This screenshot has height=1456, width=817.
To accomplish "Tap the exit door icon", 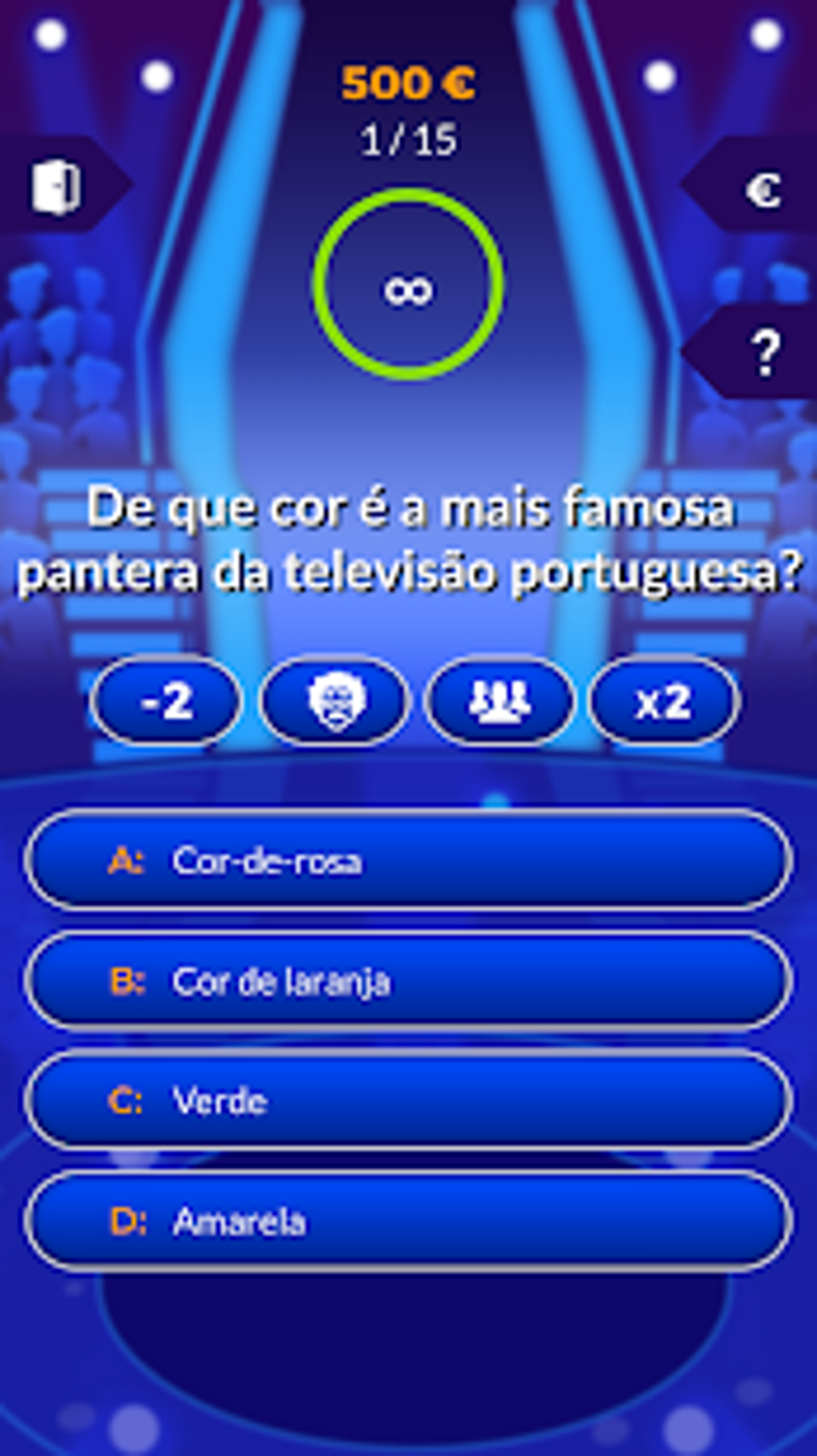I will coord(56,186).
